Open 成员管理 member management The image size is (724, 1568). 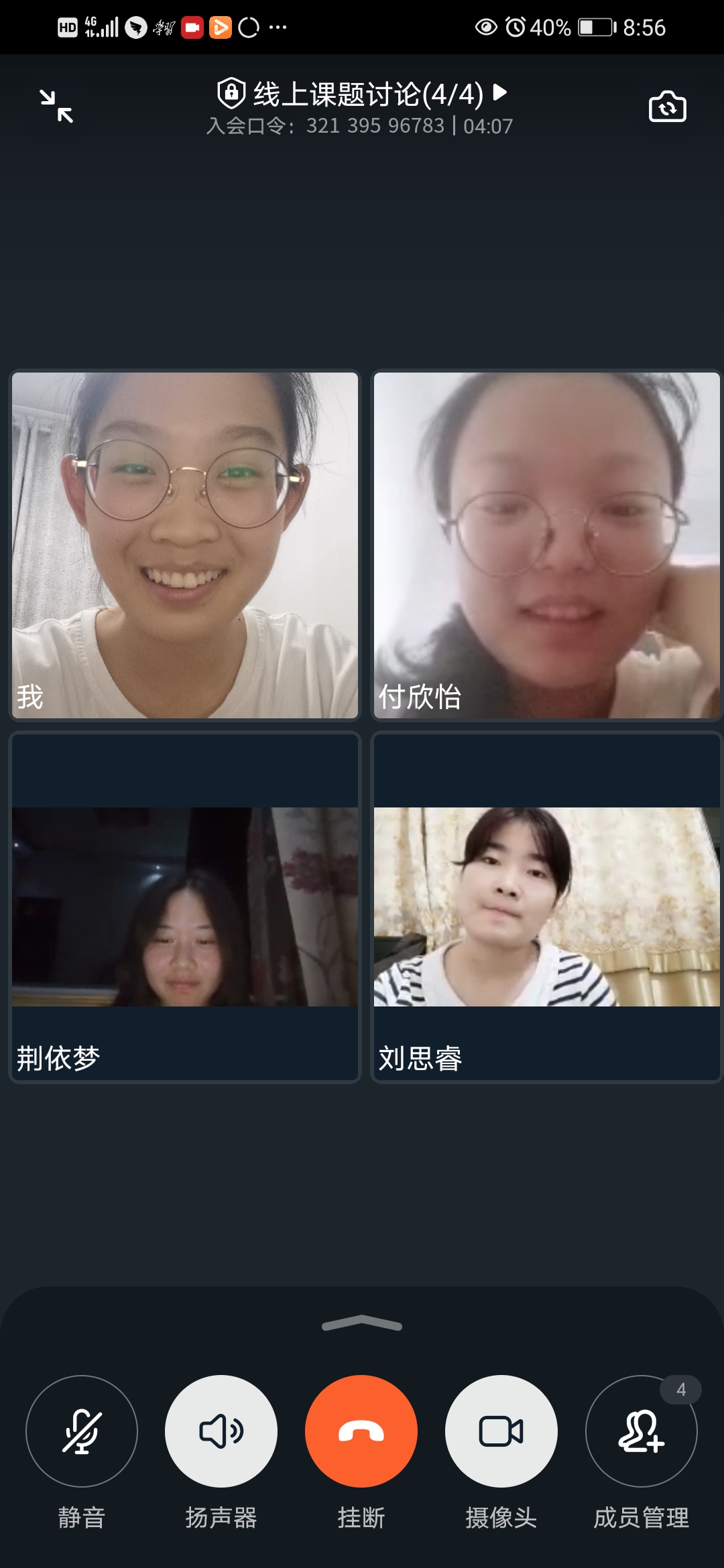(x=642, y=1431)
